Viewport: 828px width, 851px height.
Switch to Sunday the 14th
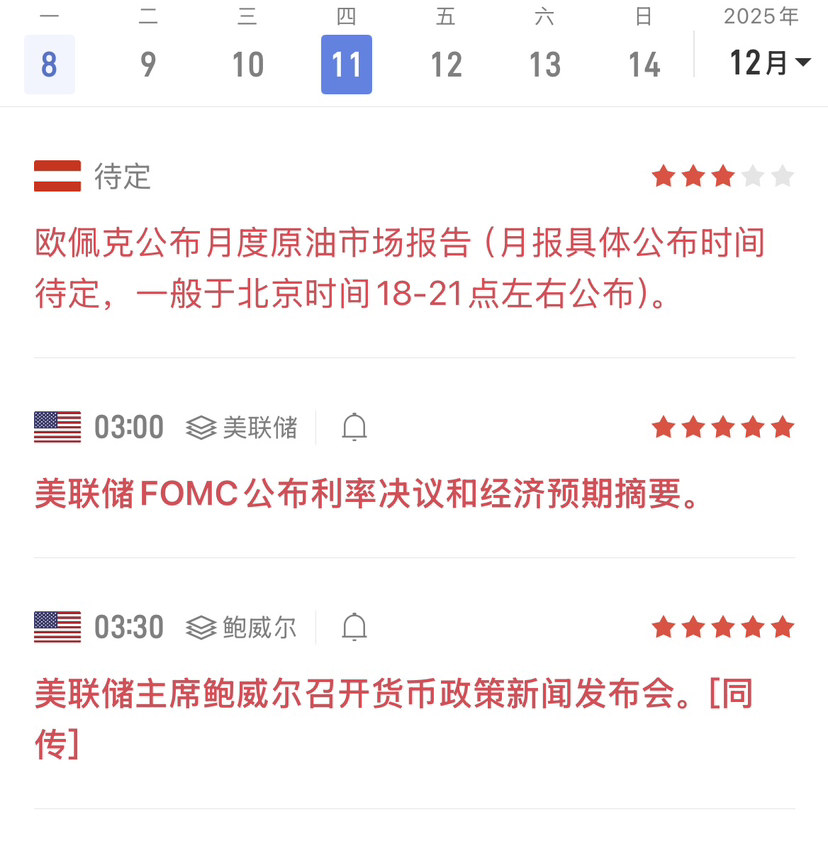(x=644, y=65)
